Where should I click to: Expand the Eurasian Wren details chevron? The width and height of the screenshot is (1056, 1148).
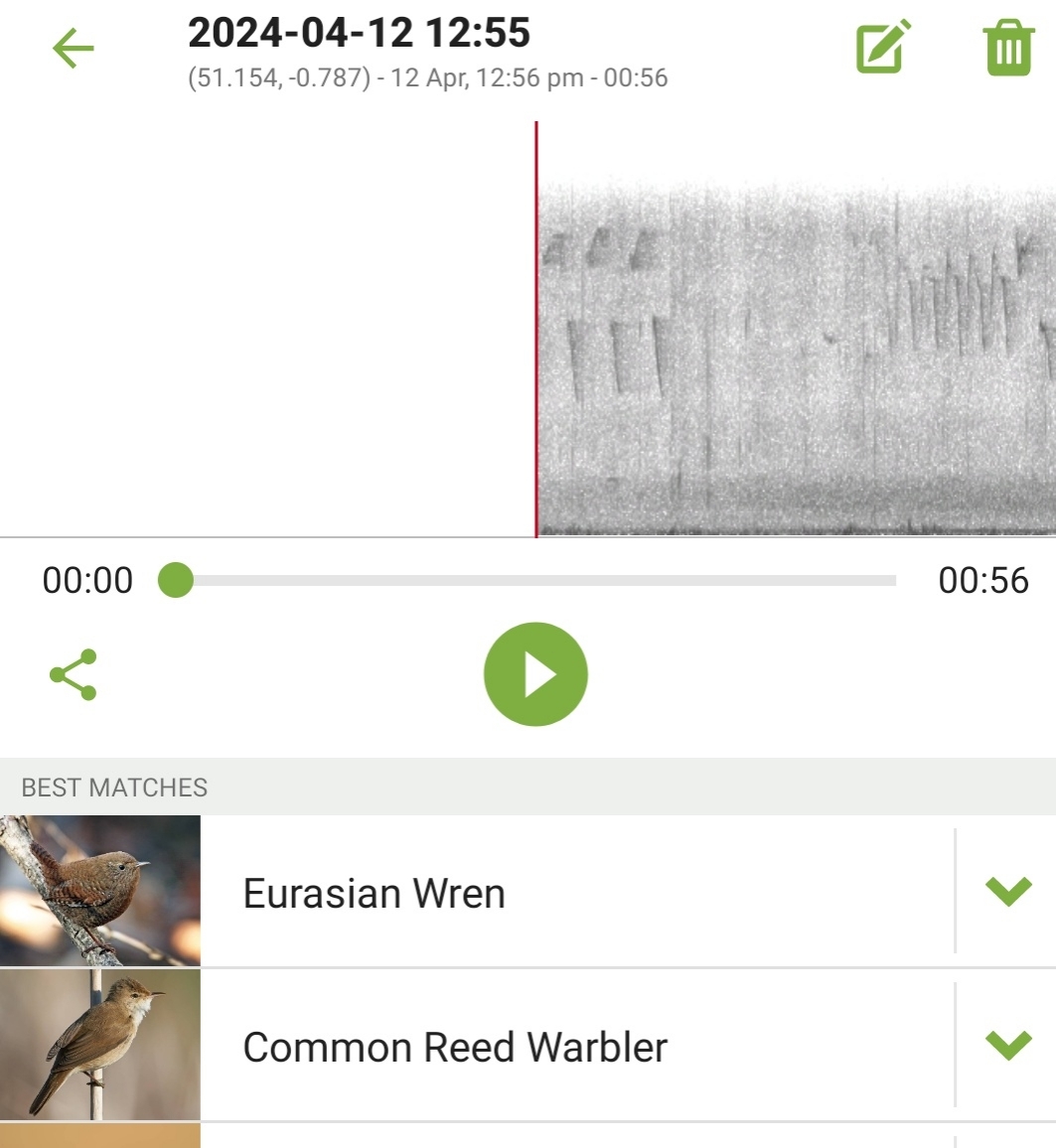click(x=1008, y=891)
